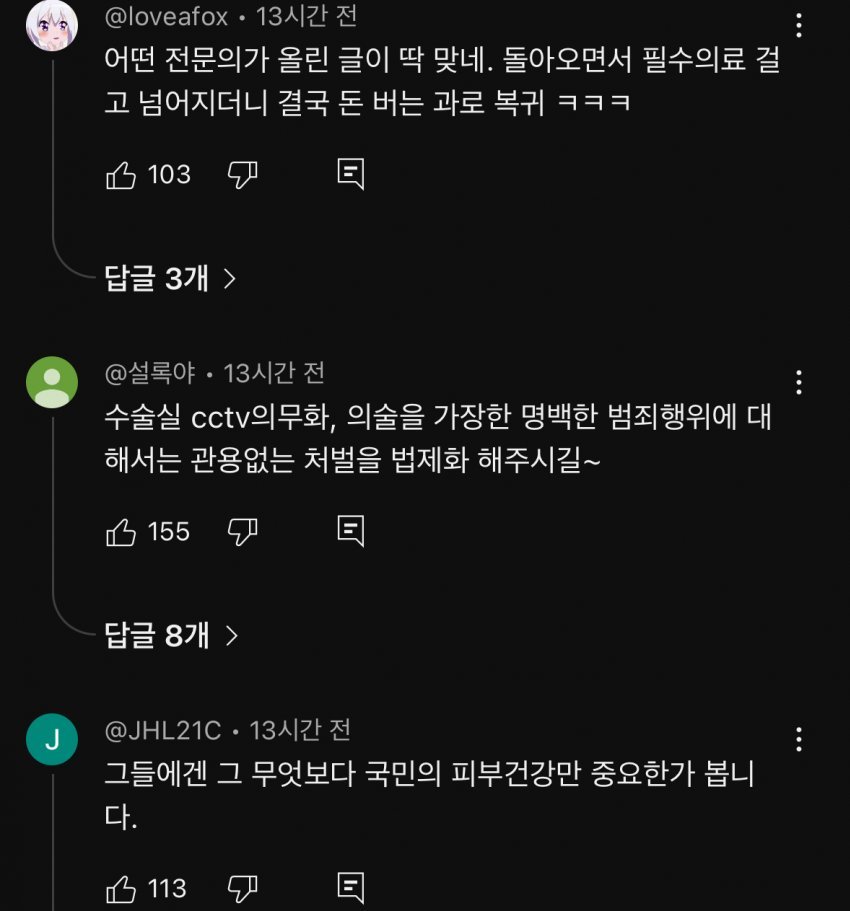The height and width of the screenshot is (911, 850).
Task: View the @JHL21C channel handle
Action: pos(163,731)
